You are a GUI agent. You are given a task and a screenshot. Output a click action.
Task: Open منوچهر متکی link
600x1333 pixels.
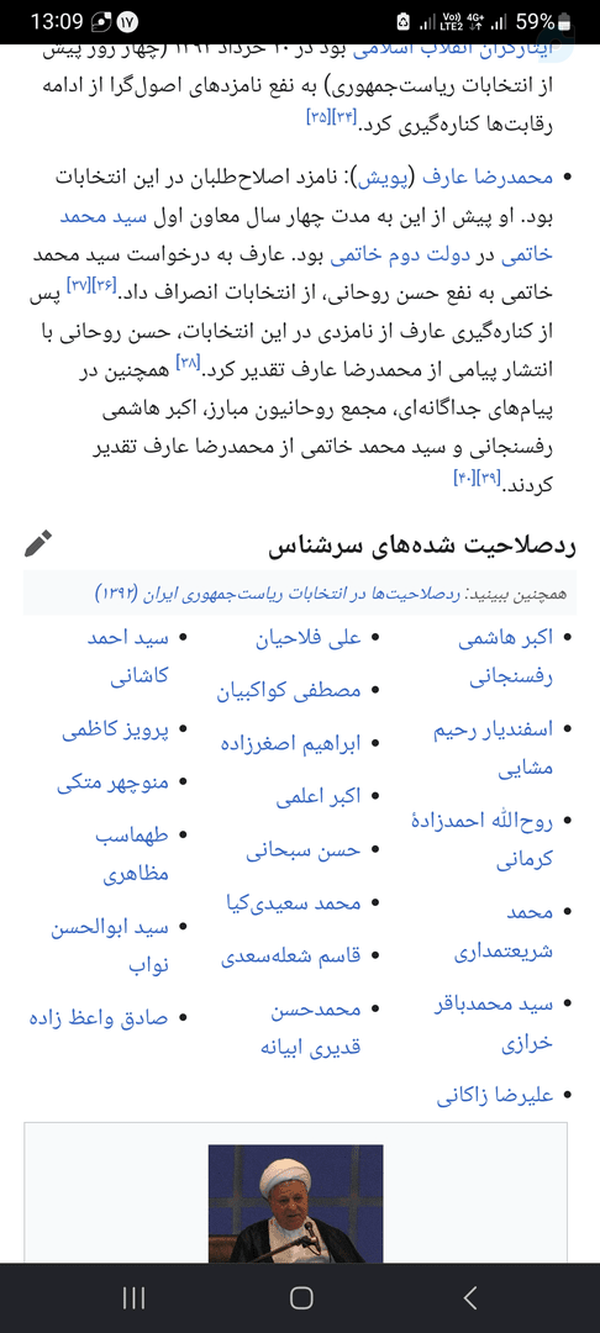tap(113, 783)
